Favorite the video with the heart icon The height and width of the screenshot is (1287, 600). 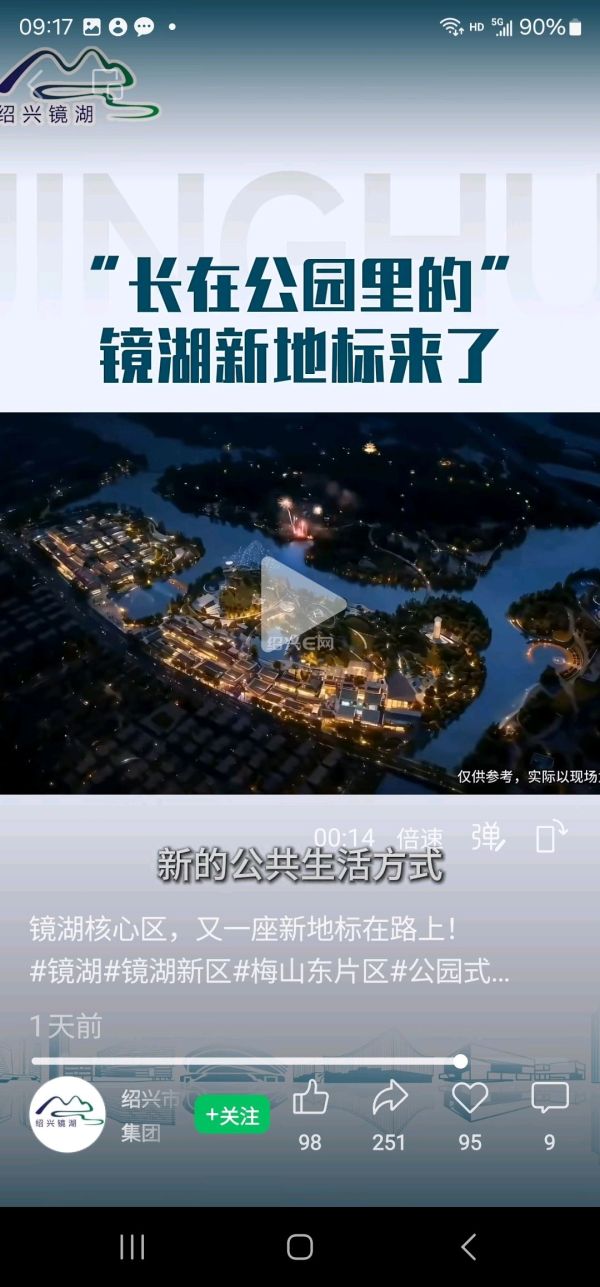[x=469, y=1099]
